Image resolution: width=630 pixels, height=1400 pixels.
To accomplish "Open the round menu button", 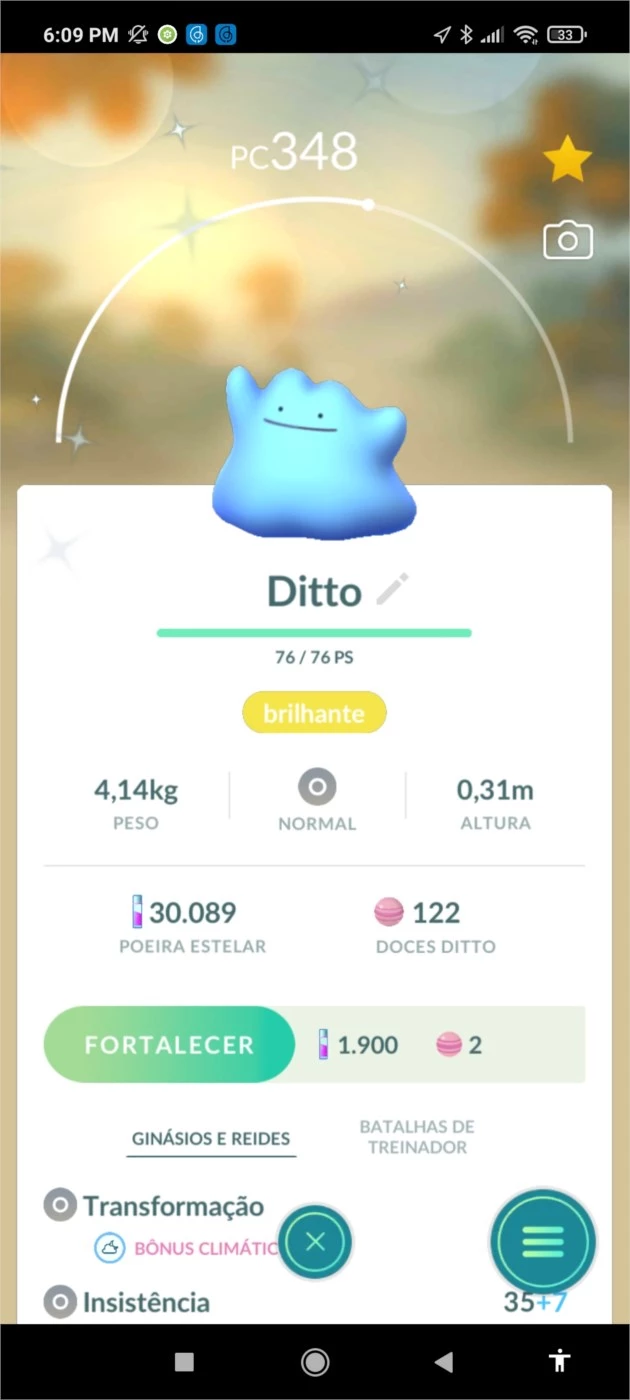I will point(543,1243).
